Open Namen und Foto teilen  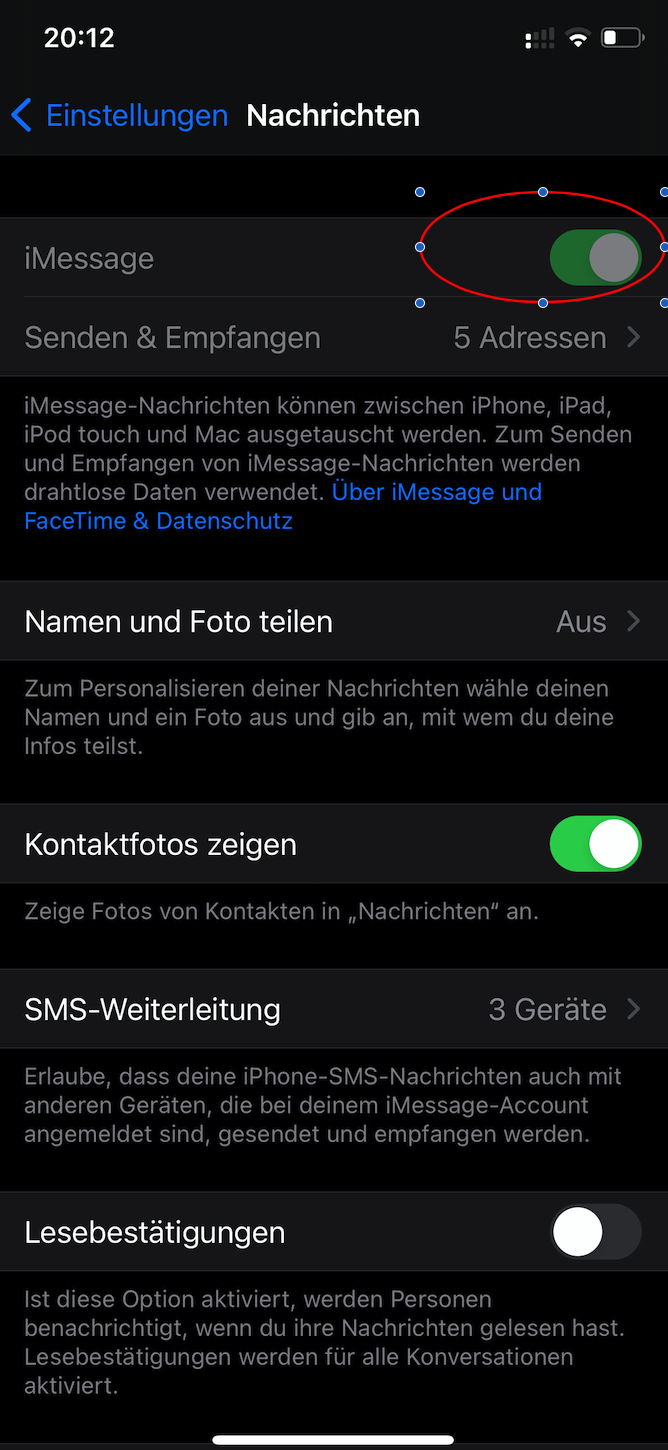tap(333, 622)
